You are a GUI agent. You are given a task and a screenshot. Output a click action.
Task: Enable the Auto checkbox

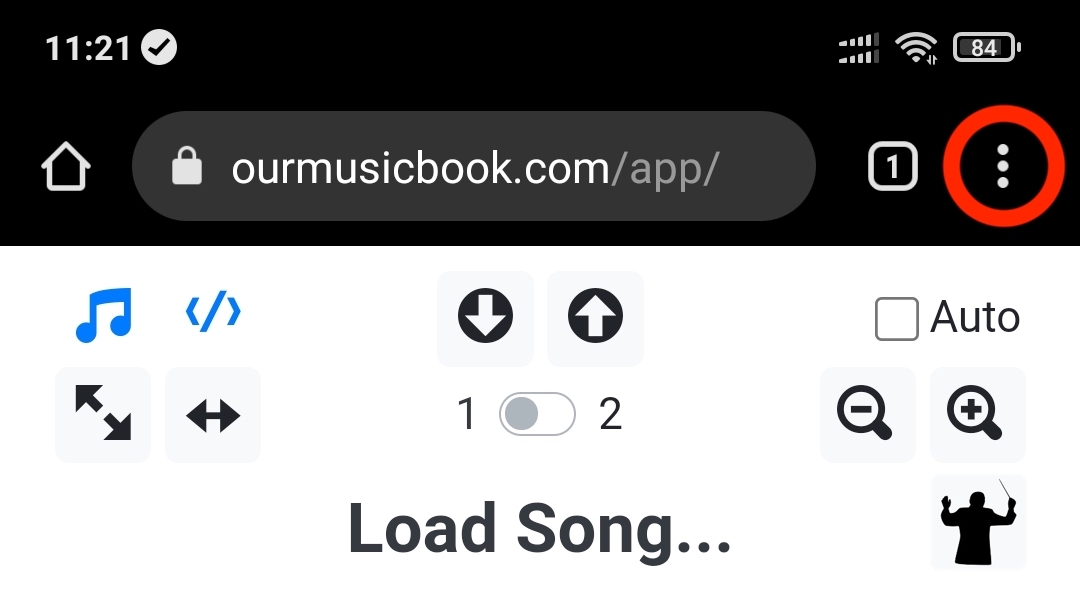[897, 319]
